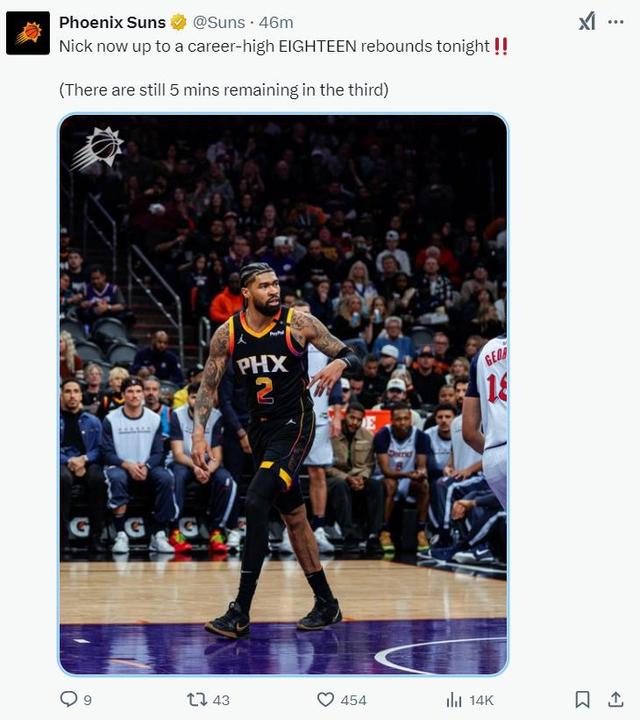Open the post's three-dot overflow menu

(616, 22)
